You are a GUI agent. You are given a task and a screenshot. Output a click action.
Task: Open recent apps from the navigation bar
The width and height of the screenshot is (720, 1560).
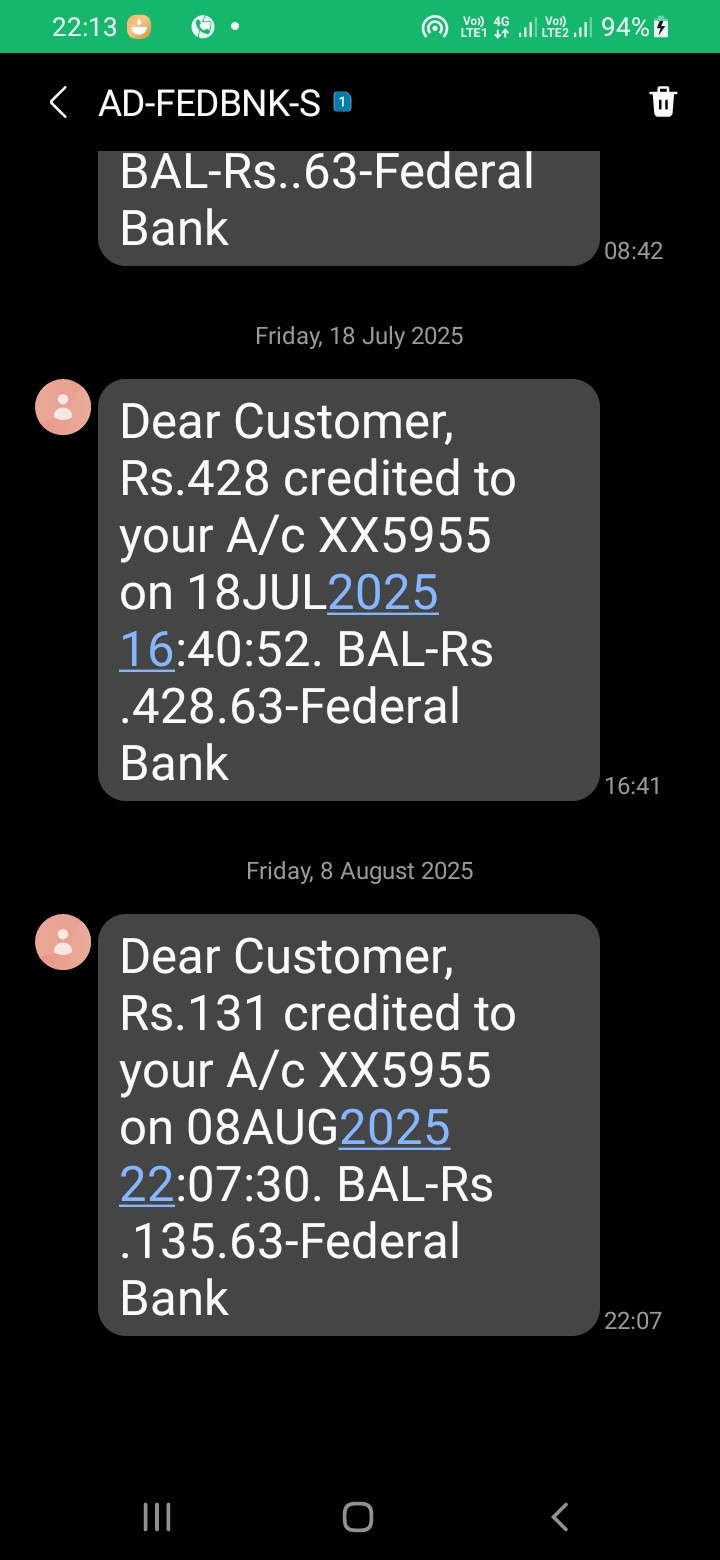tap(157, 1517)
